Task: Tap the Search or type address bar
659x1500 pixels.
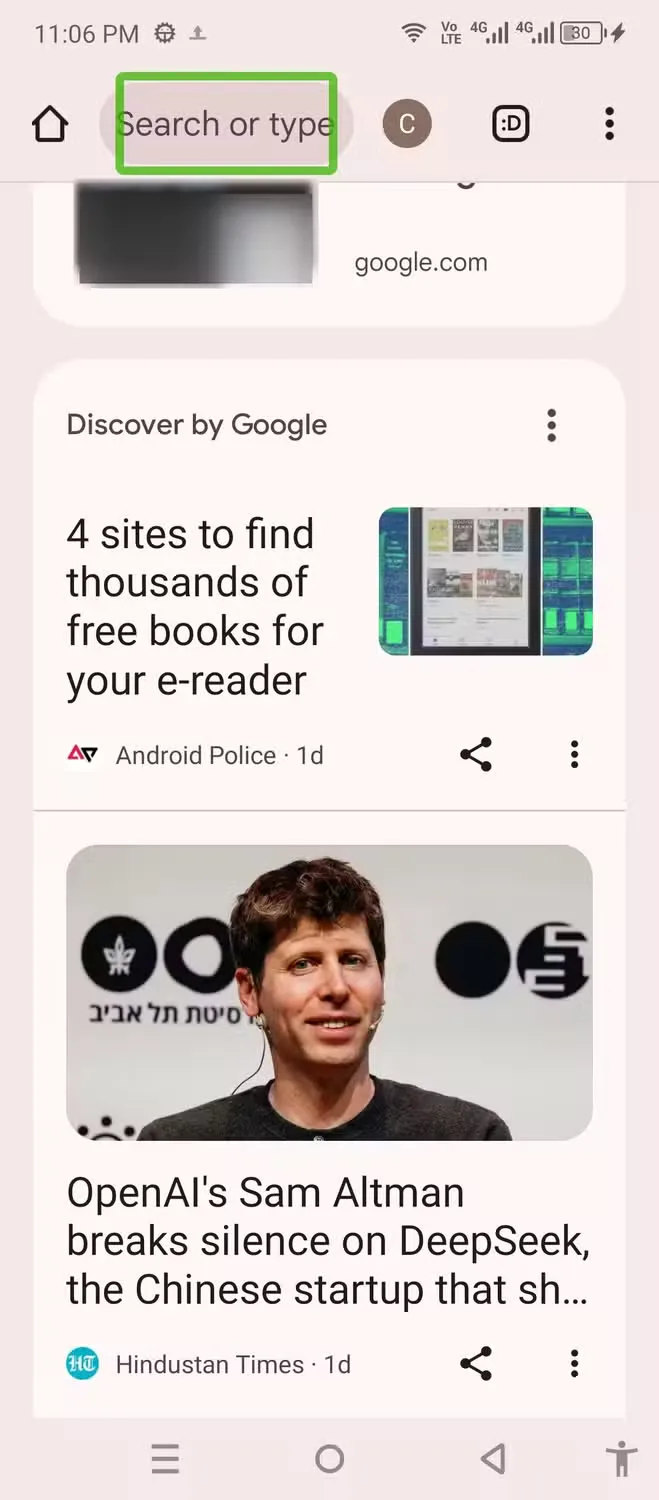Action: tap(226, 124)
